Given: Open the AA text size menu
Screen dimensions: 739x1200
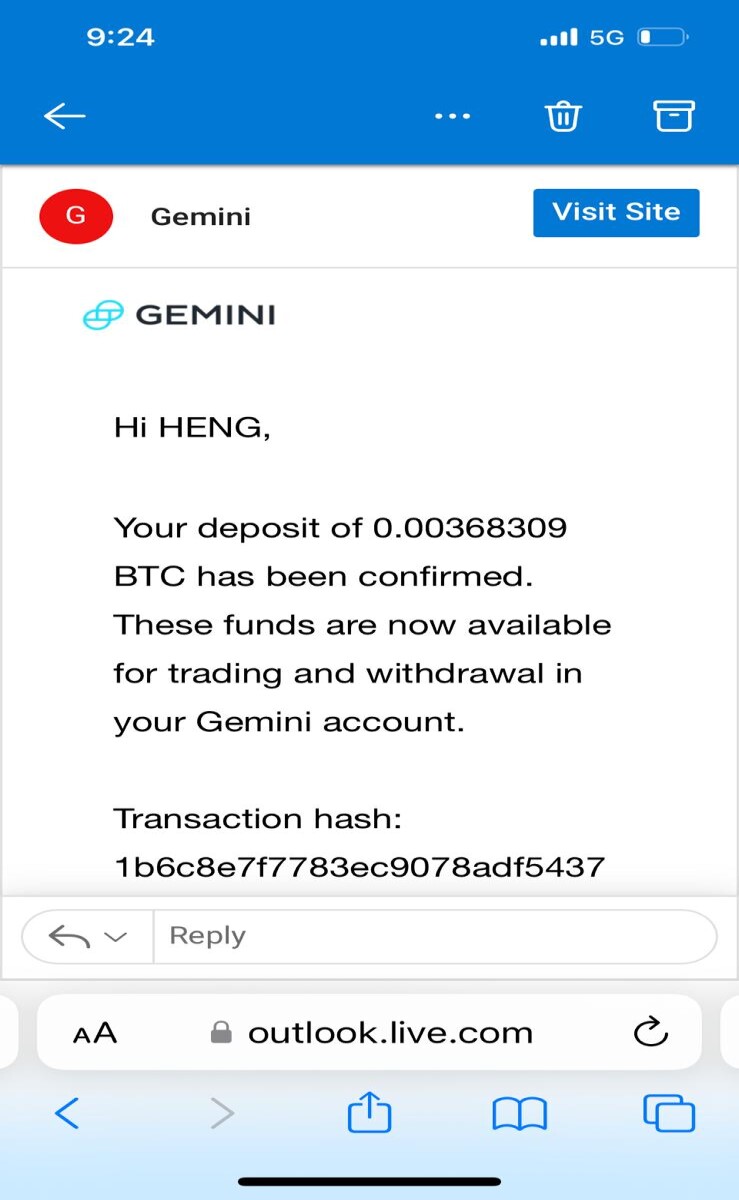Looking at the screenshot, I should click(x=95, y=1033).
